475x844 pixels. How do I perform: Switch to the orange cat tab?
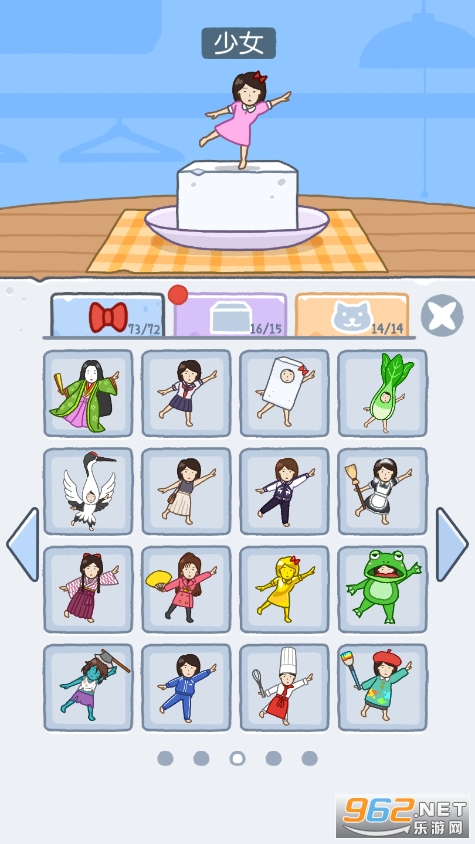(352, 315)
